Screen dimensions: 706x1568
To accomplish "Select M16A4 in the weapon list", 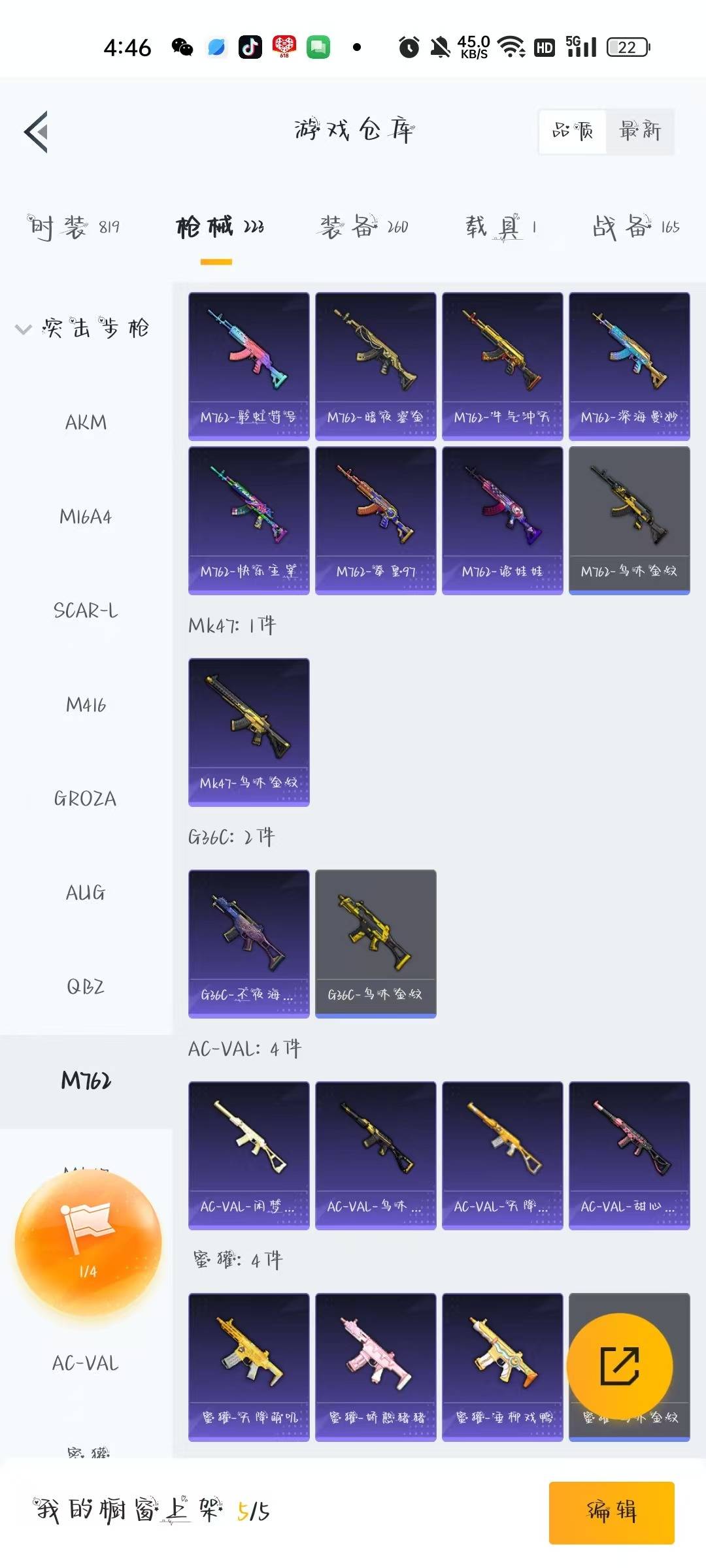I will [x=86, y=517].
